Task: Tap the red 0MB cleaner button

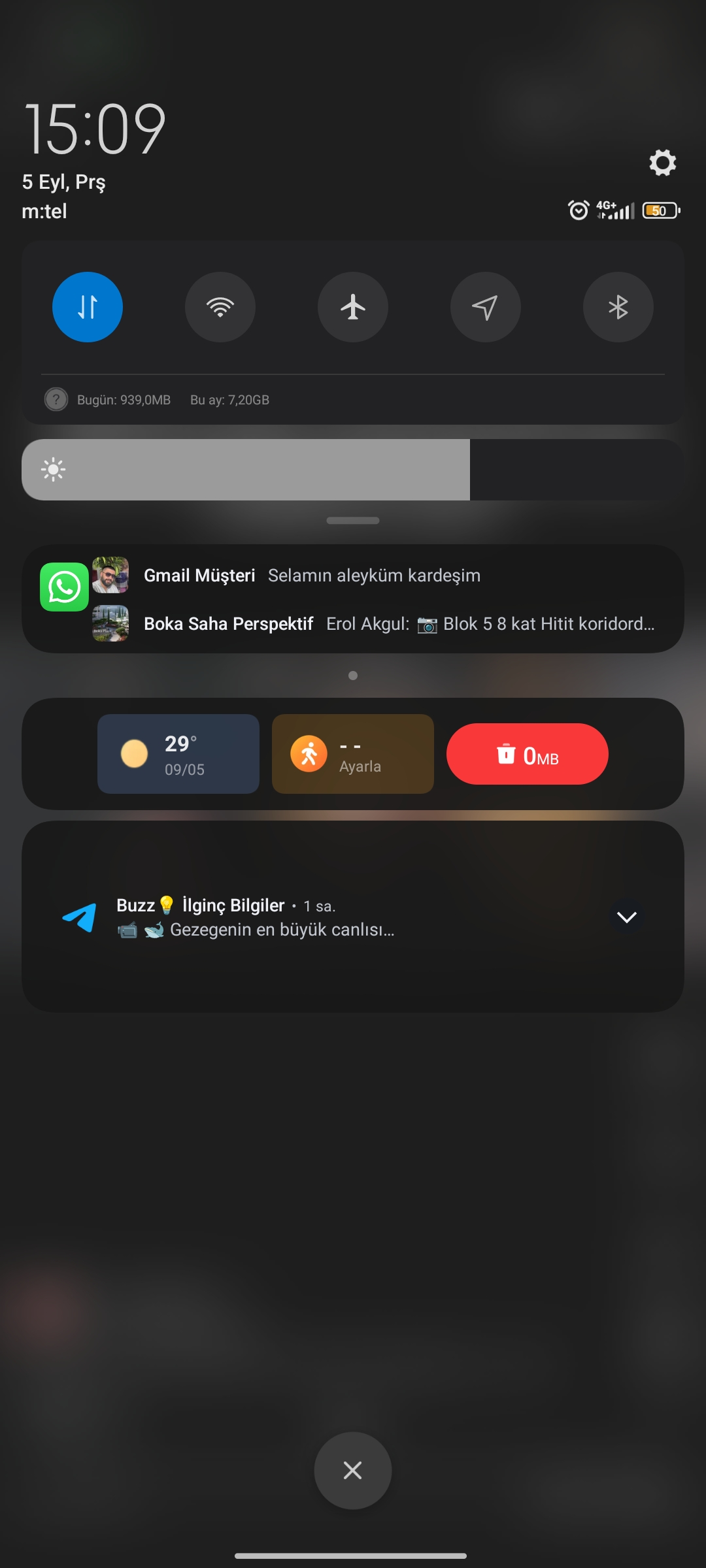Action: click(528, 754)
